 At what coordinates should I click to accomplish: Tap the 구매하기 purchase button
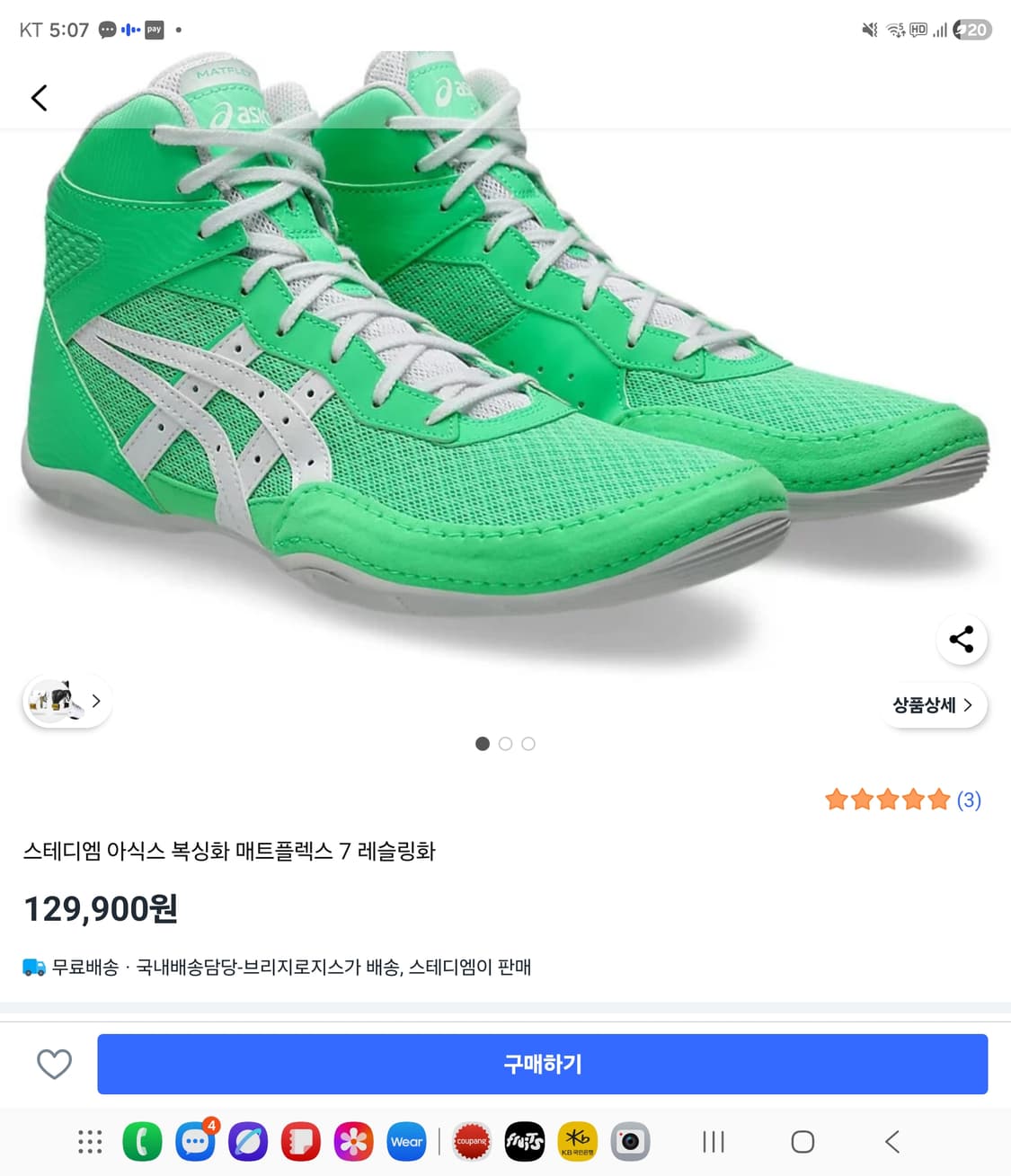(541, 1064)
